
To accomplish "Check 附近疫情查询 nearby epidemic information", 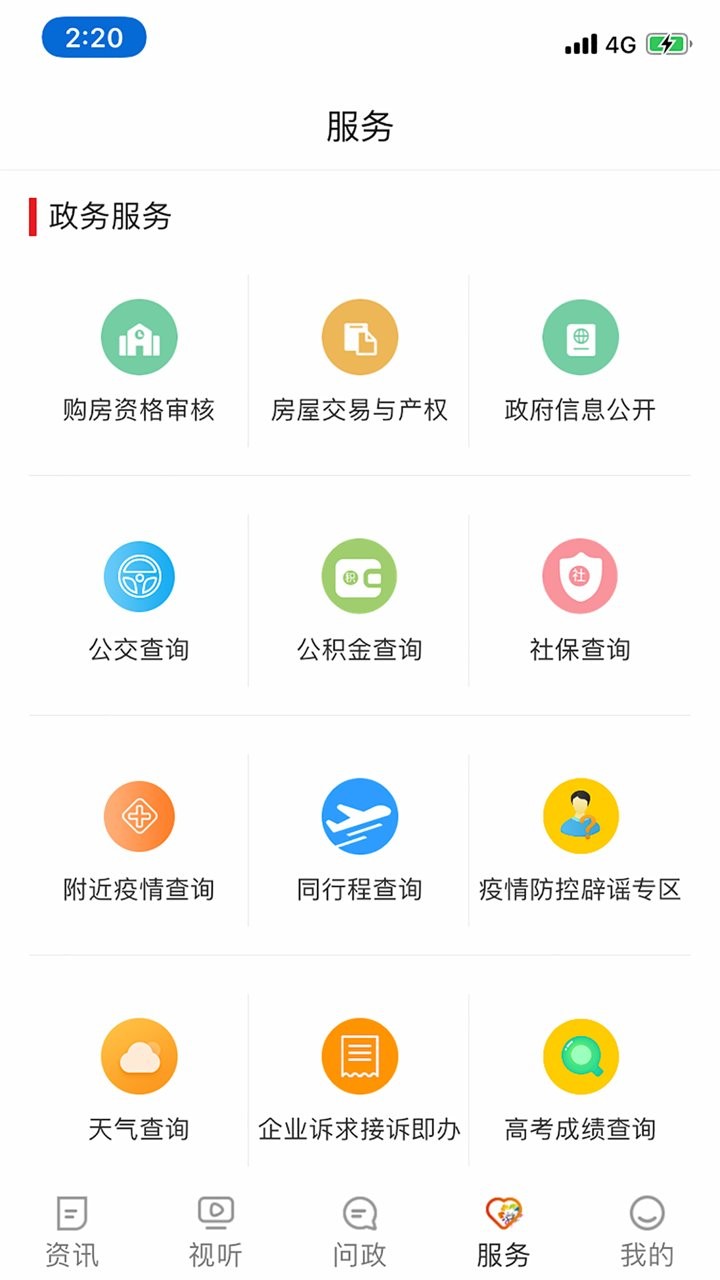I will 139,840.
